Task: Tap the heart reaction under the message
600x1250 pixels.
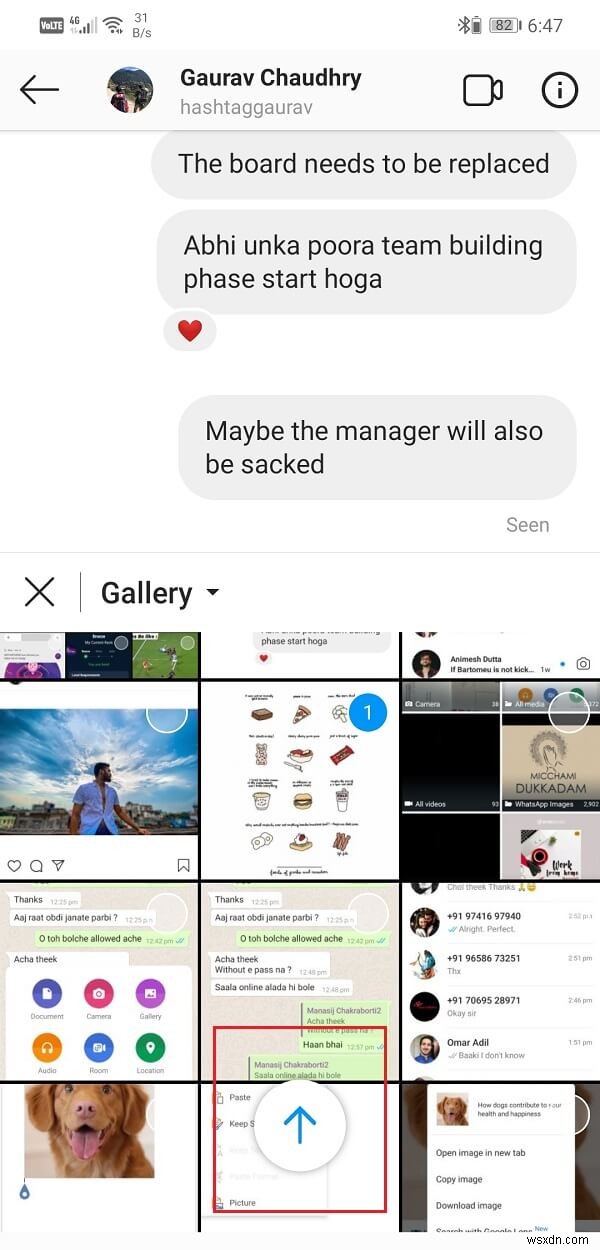Action: pyautogui.click(x=190, y=331)
